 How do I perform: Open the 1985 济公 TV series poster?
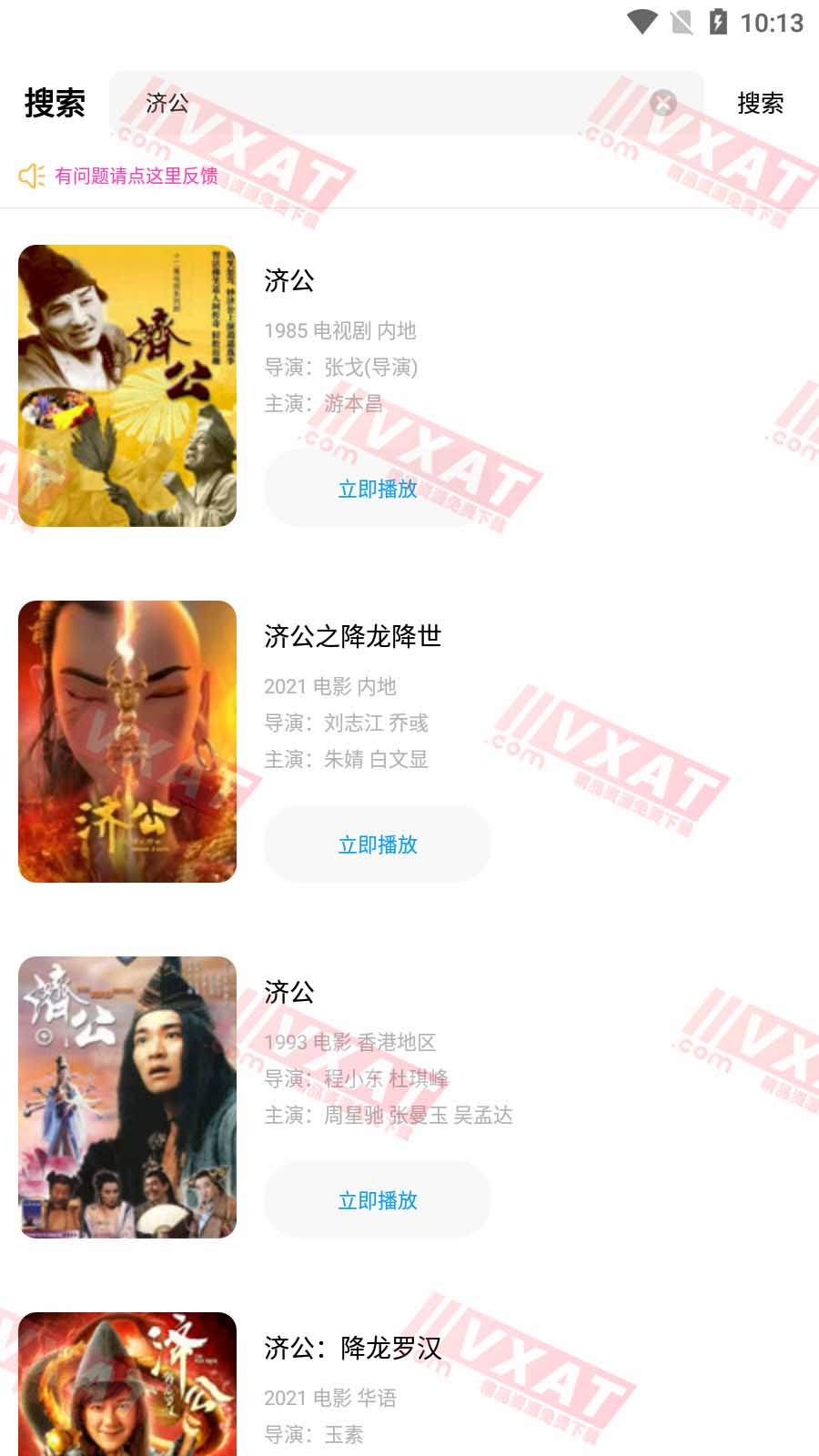tap(126, 384)
